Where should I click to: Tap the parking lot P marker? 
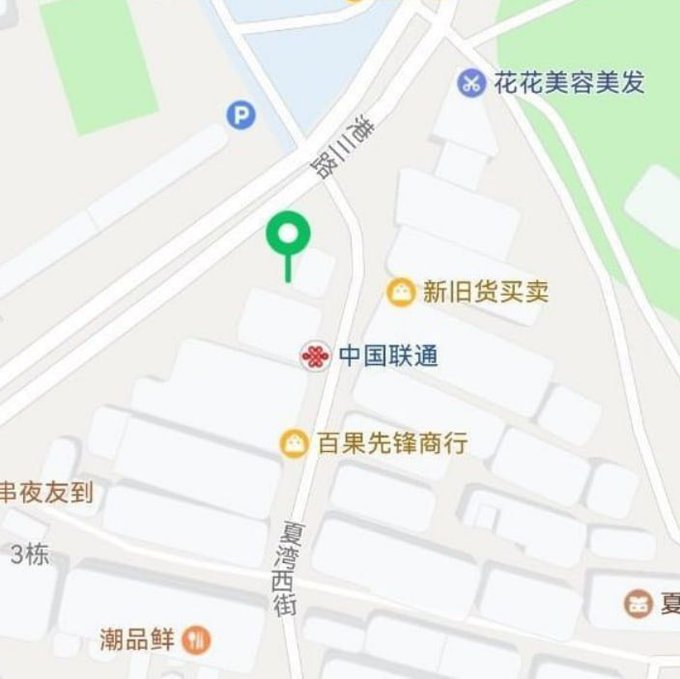(240, 116)
